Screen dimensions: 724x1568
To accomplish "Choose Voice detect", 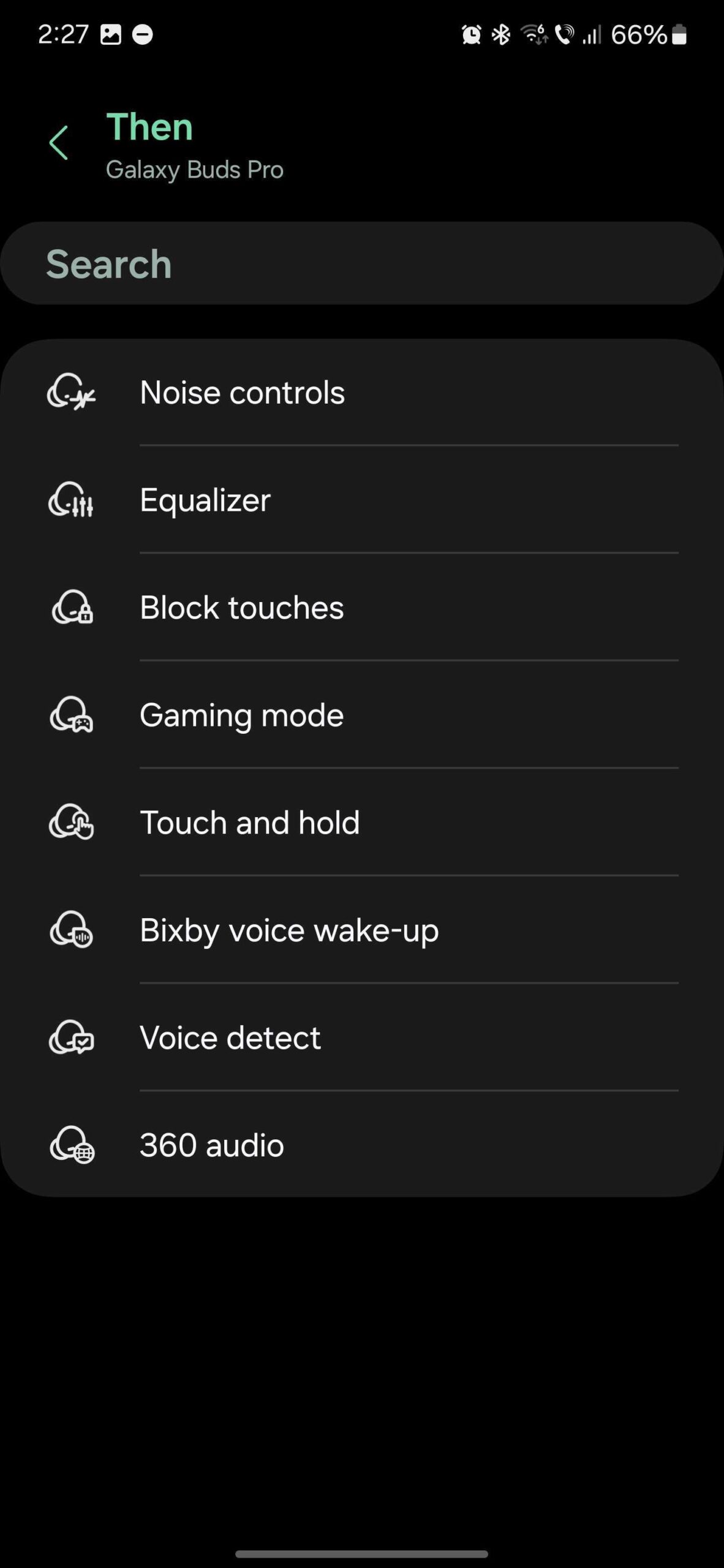I will click(x=361, y=1038).
